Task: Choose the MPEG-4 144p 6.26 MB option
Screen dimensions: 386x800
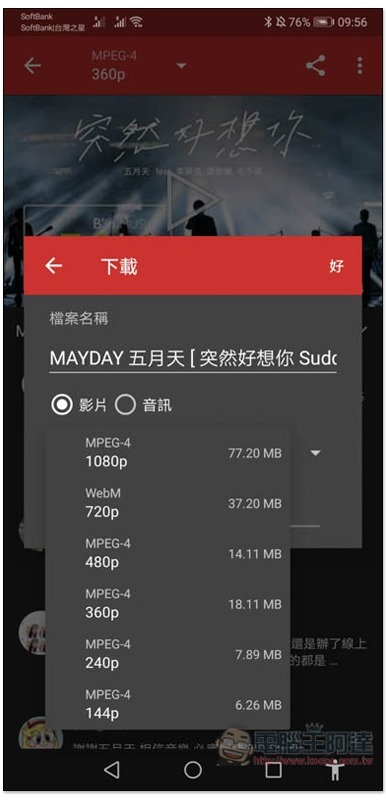Action: 168,704
